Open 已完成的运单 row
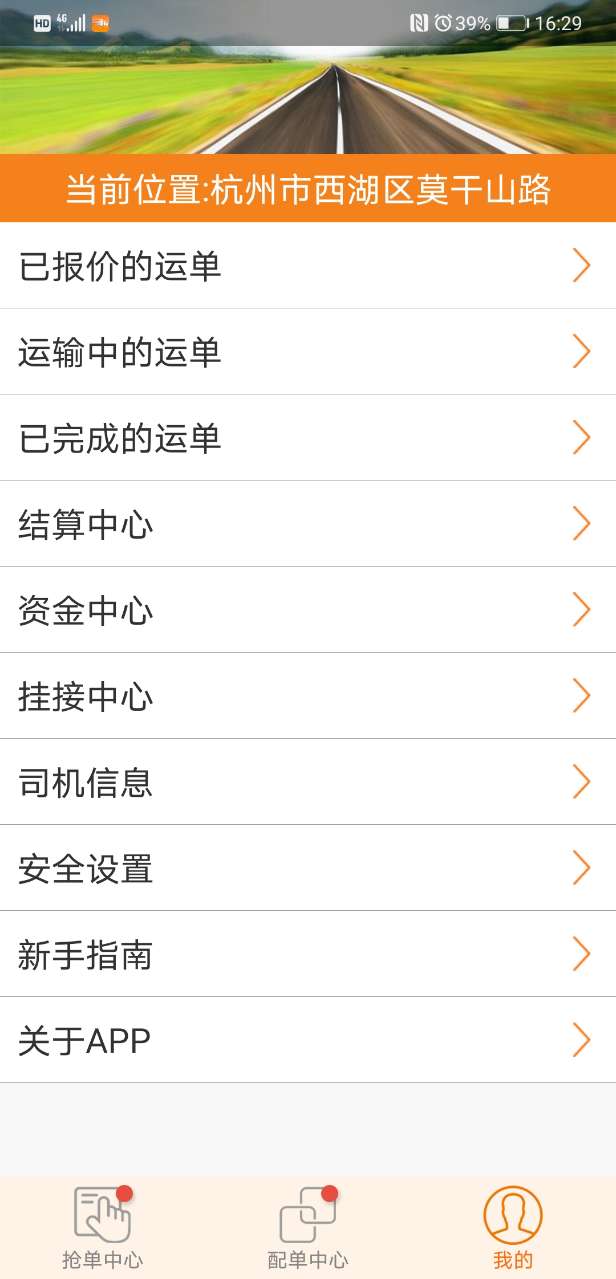 tap(308, 438)
